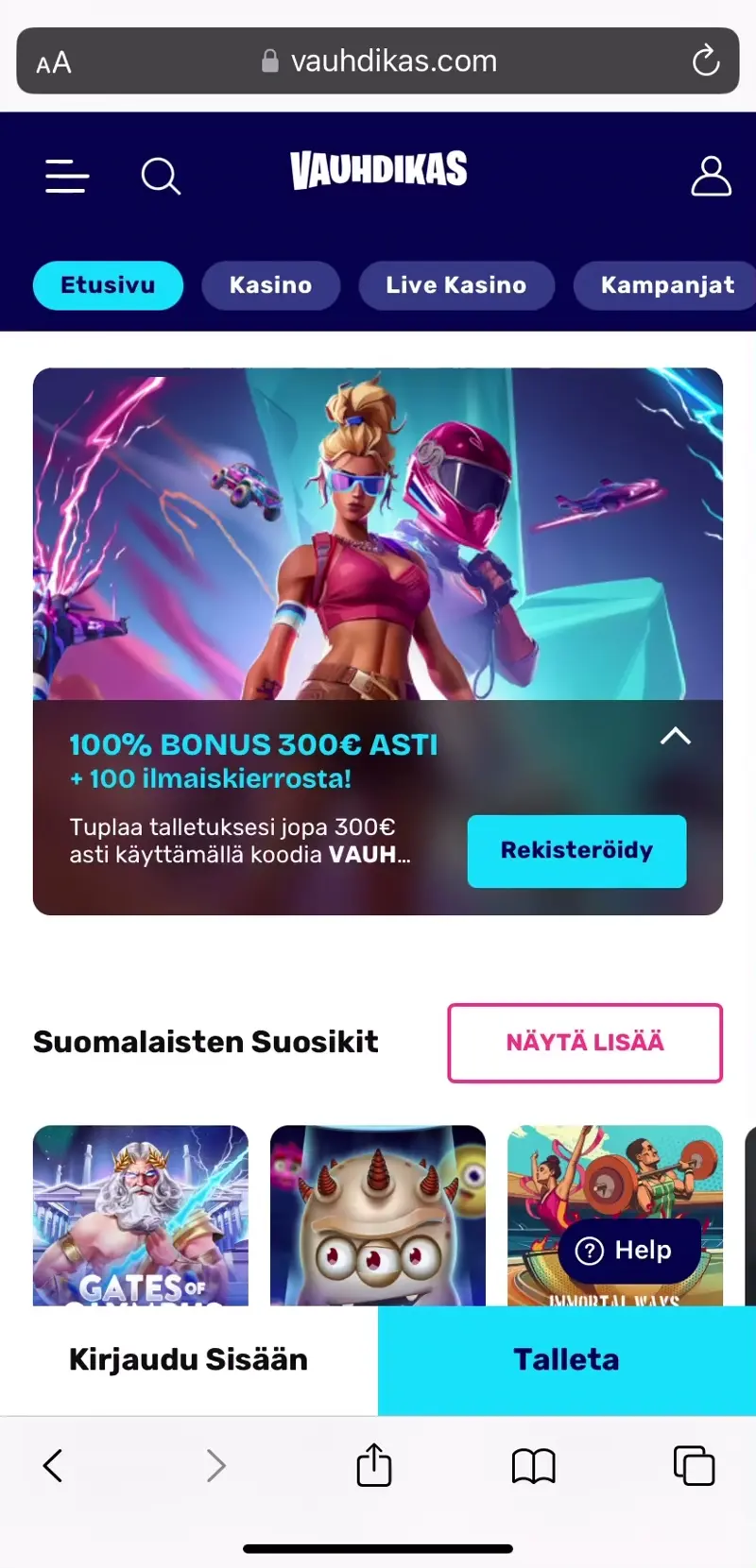756x1568 pixels.
Task: Open the three-eyed monster game tile
Action: (x=378, y=1214)
